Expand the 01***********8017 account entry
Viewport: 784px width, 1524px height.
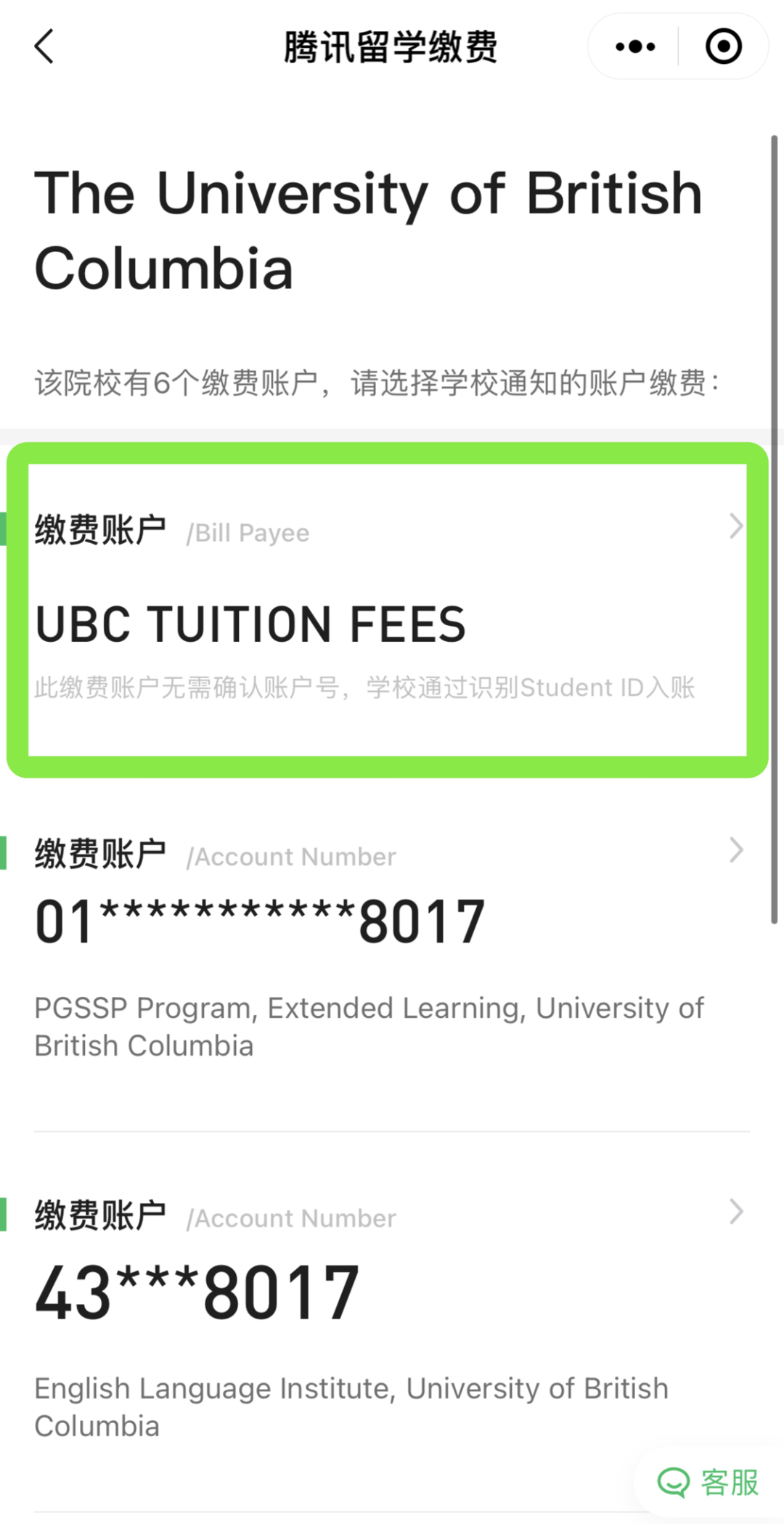click(736, 849)
